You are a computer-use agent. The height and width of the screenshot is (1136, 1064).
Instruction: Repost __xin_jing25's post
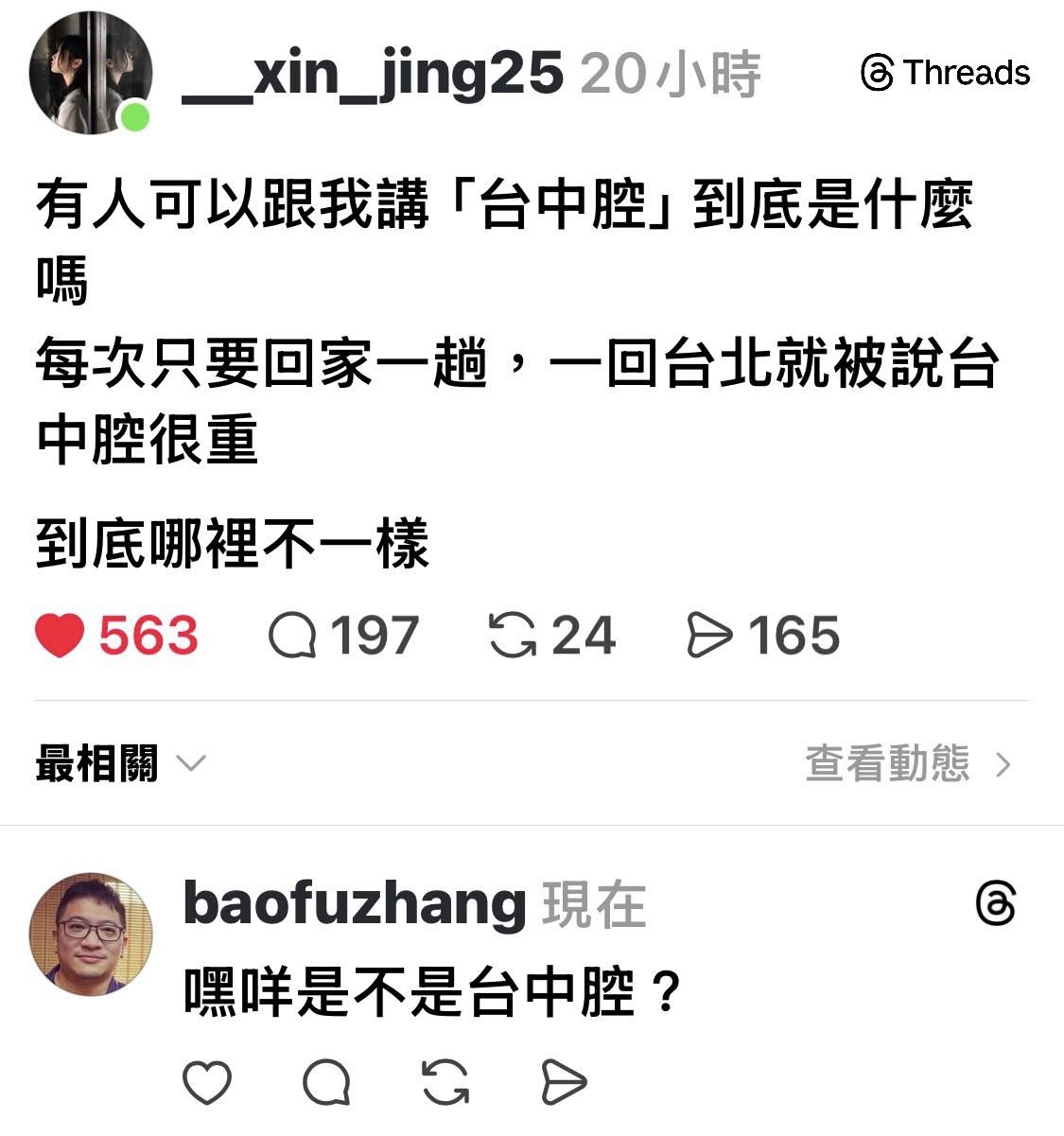[x=512, y=636]
